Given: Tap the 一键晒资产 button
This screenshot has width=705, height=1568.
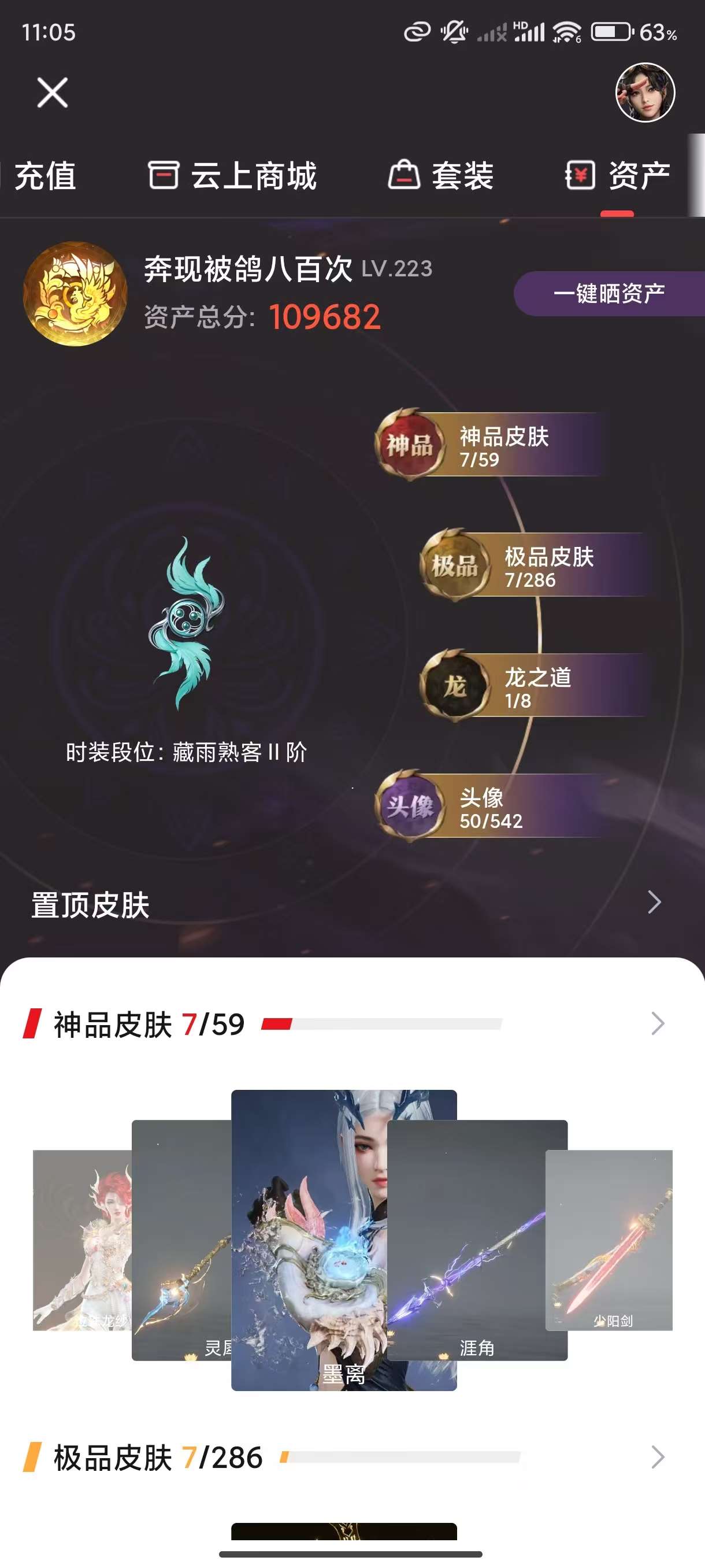Looking at the screenshot, I should [x=609, y=293].
